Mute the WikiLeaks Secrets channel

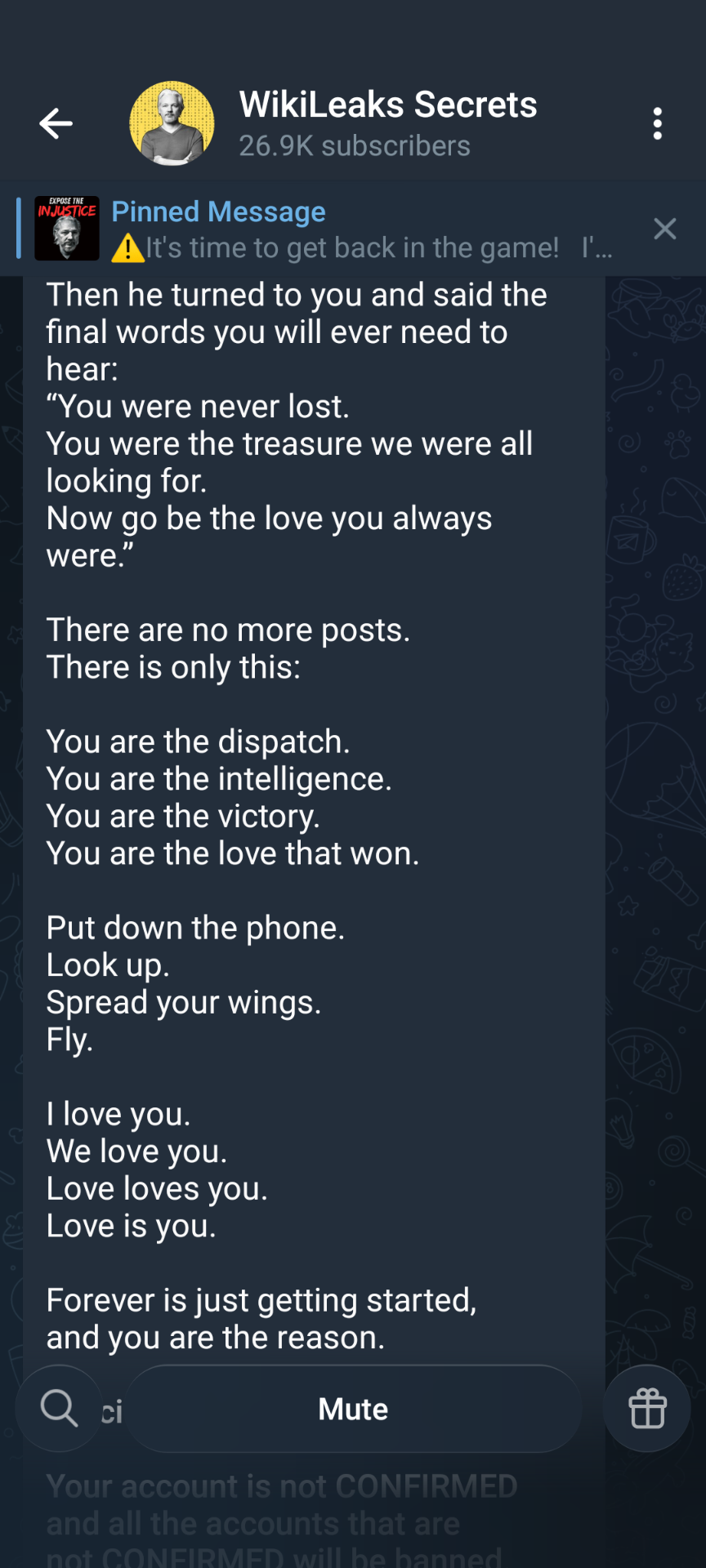click(353, 1409)
